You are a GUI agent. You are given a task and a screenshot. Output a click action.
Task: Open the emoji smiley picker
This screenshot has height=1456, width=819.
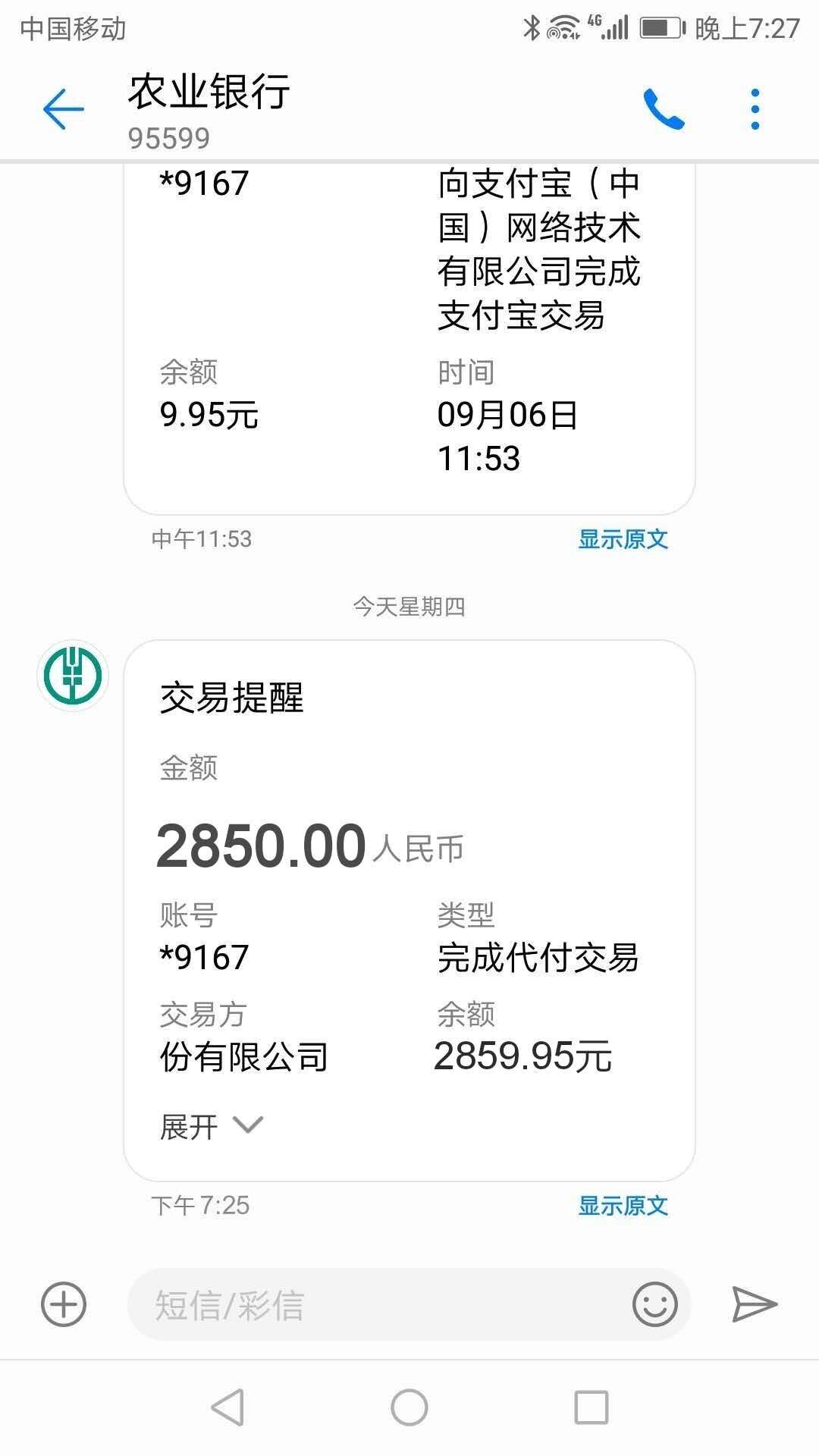pos(654,1304)
